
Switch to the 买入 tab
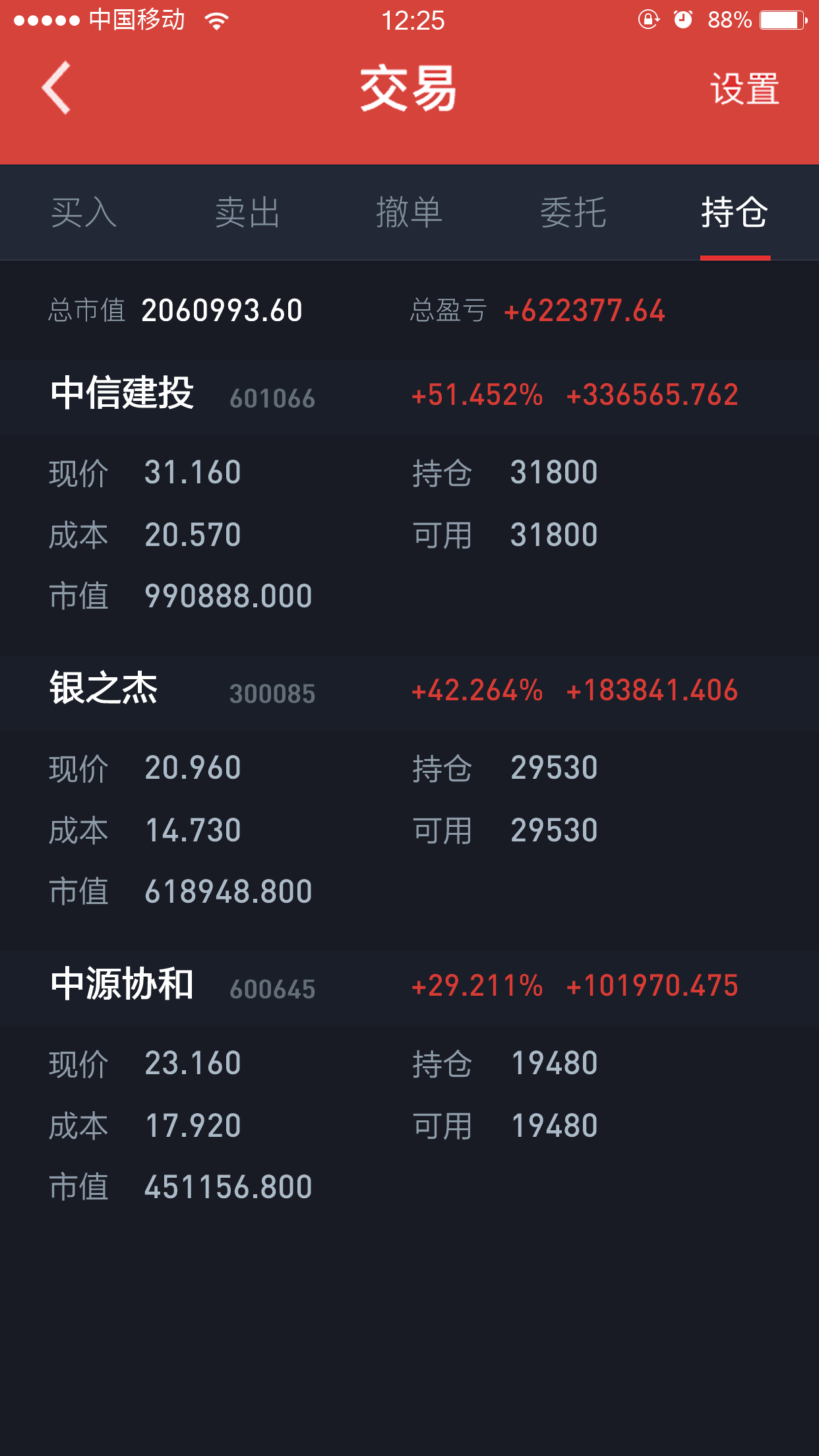pos(84,212)
